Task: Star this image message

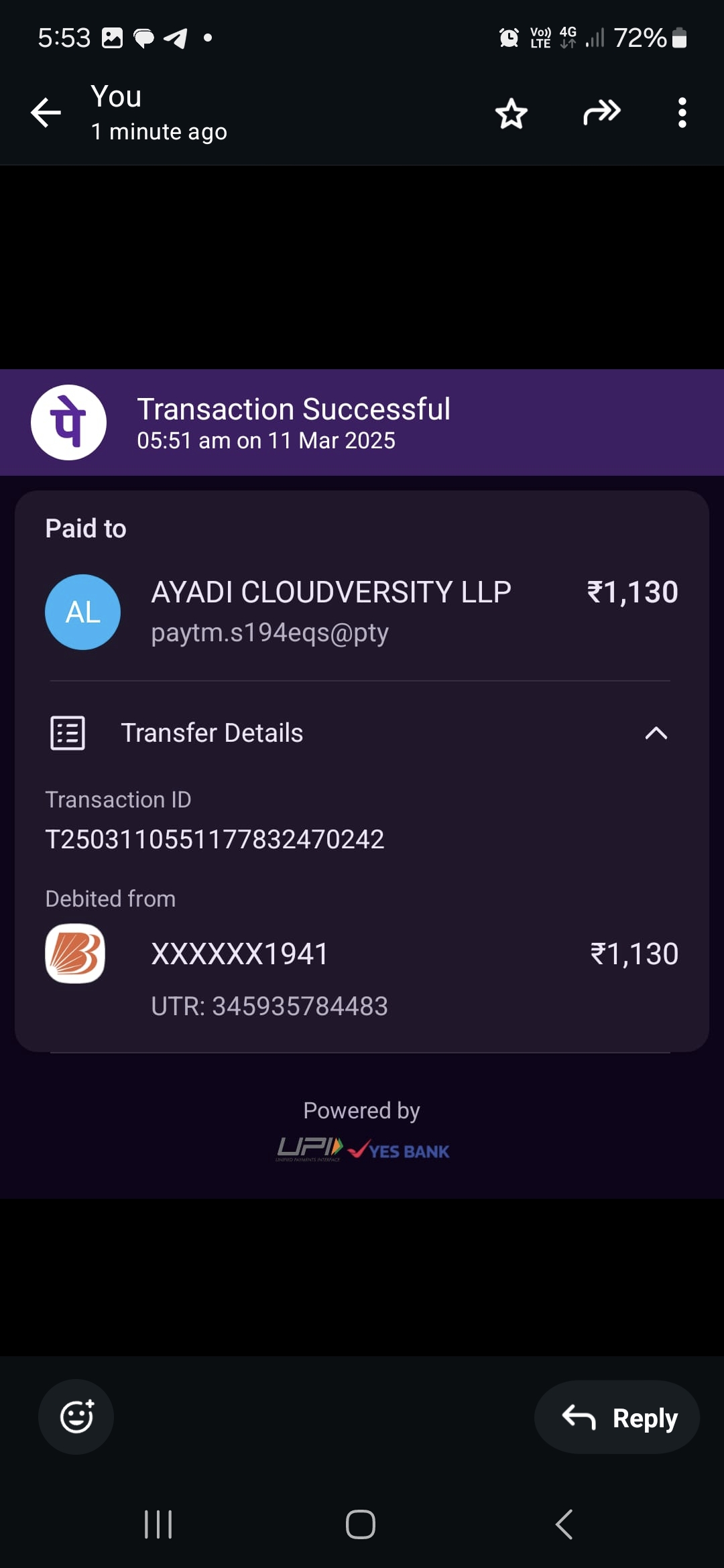Action: point(511,113)
